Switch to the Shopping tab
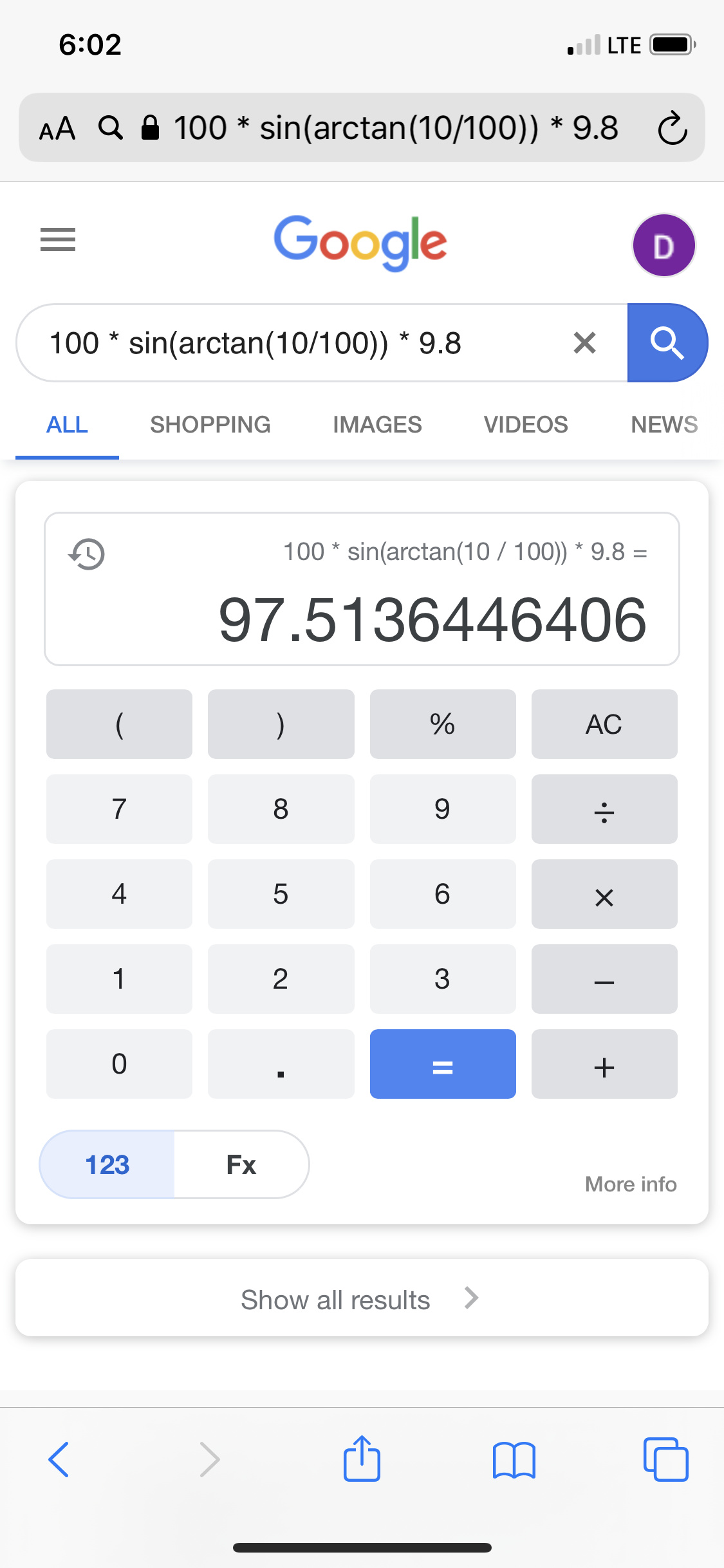 point(210,425)
